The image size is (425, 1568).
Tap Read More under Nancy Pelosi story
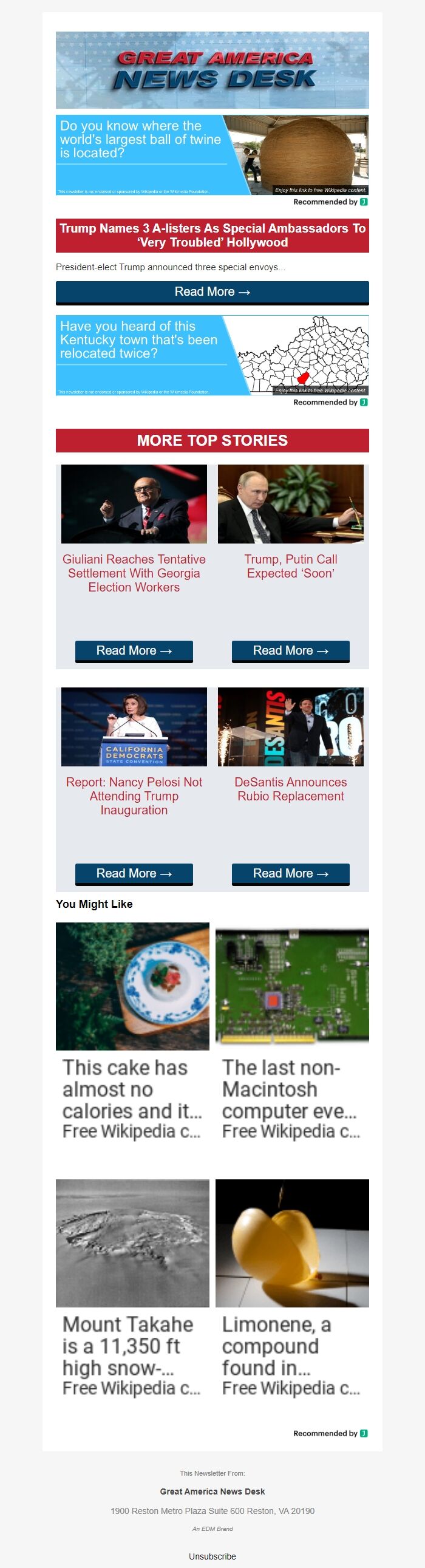(134, 873)
